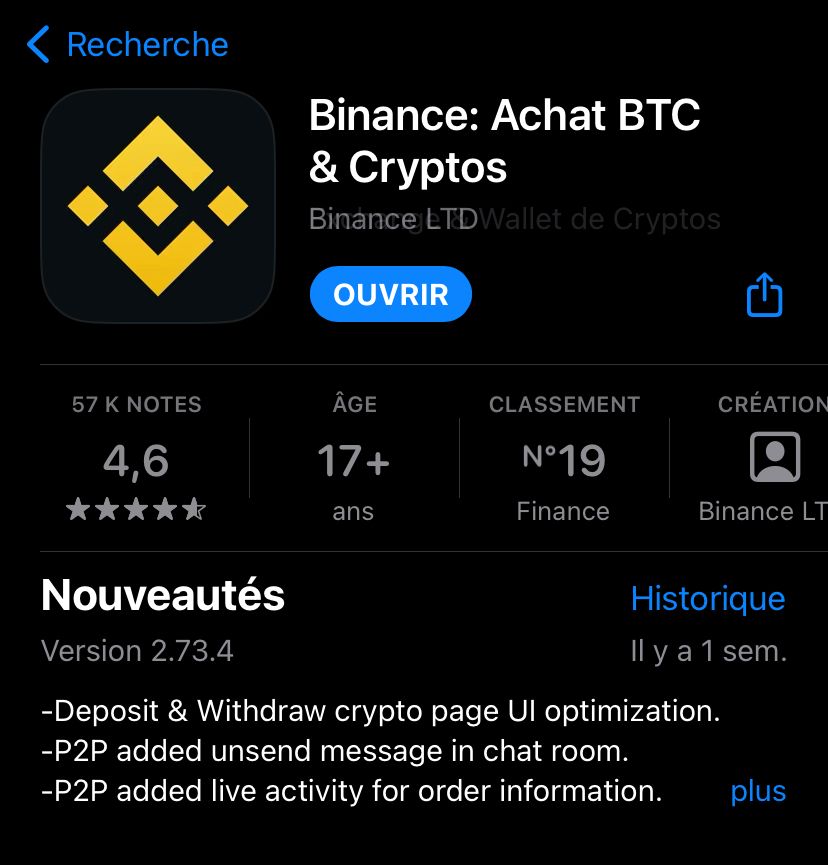Tap the five-star rating row
This screenshot has width=828, height=865.
click(136, 510)
